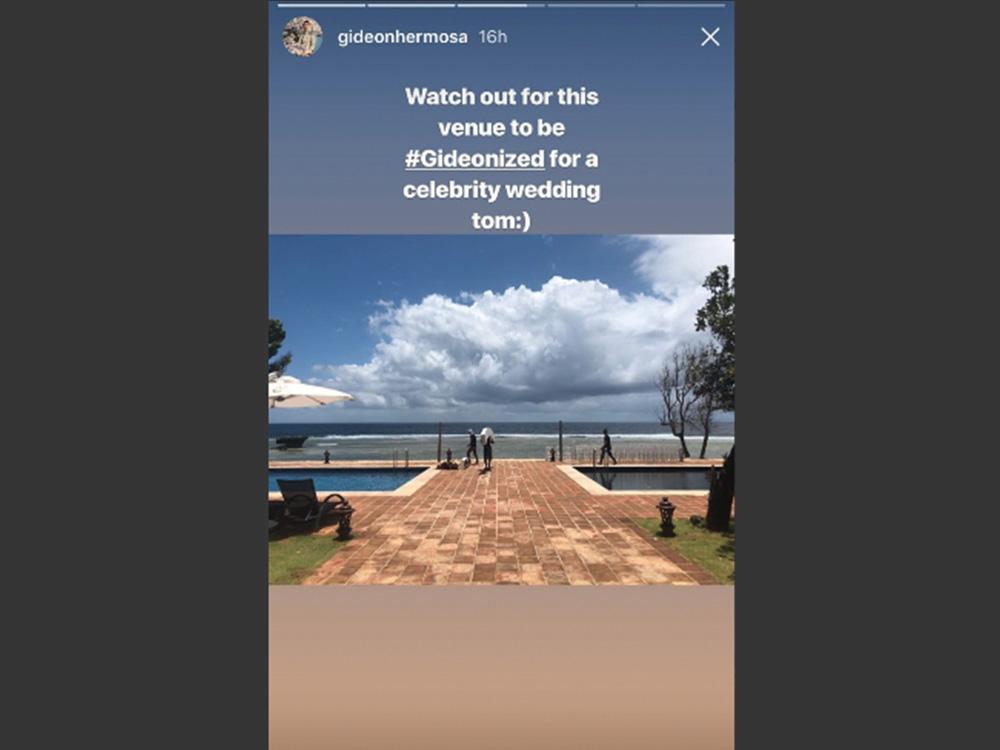The width and height of the screenshot is (1000, 750).
Task: Open the #Gideonized hashtag
Action: (475, 159)
